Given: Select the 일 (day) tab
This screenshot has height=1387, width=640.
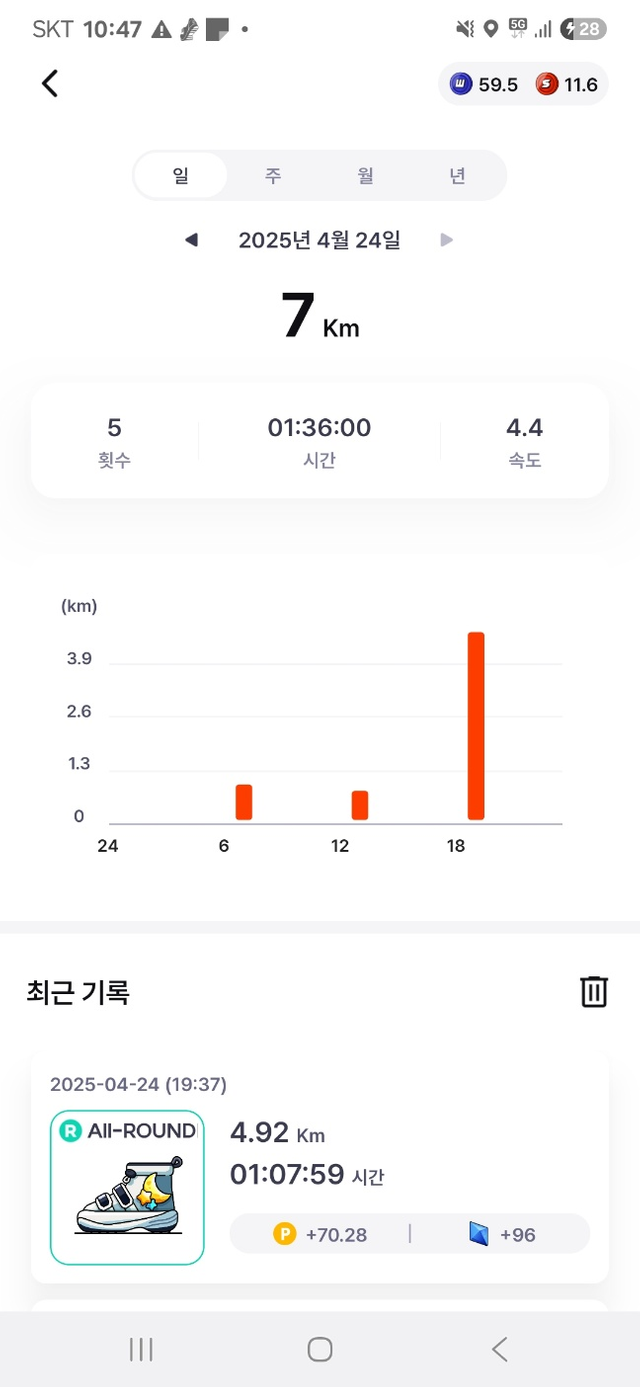Looking at the screenshot, I should coord(181,176).
